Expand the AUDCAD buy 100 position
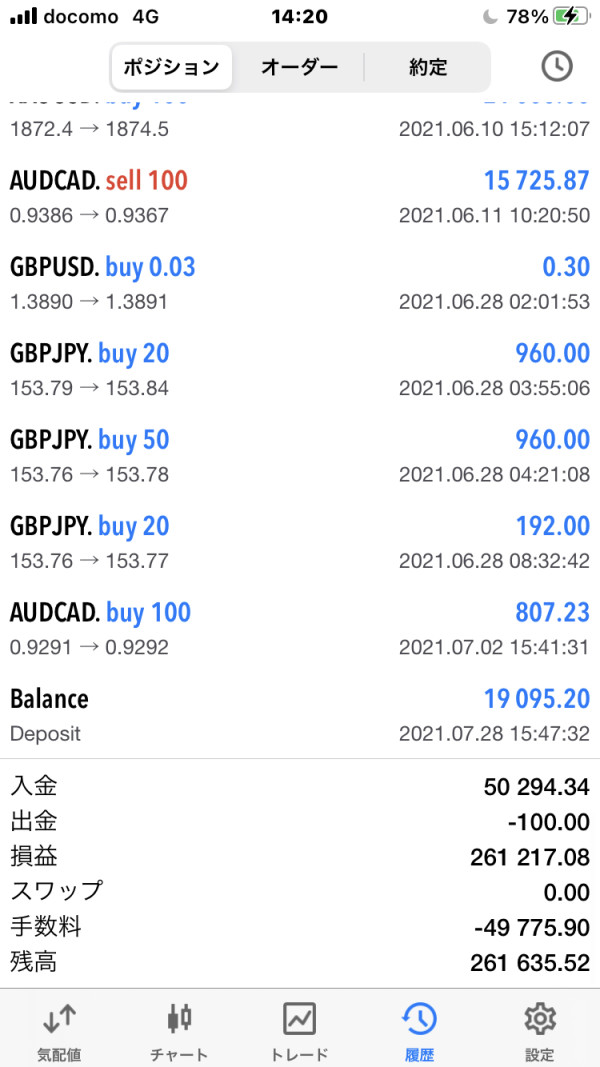This screenshot has width=600, height=1067. point(300,629)
